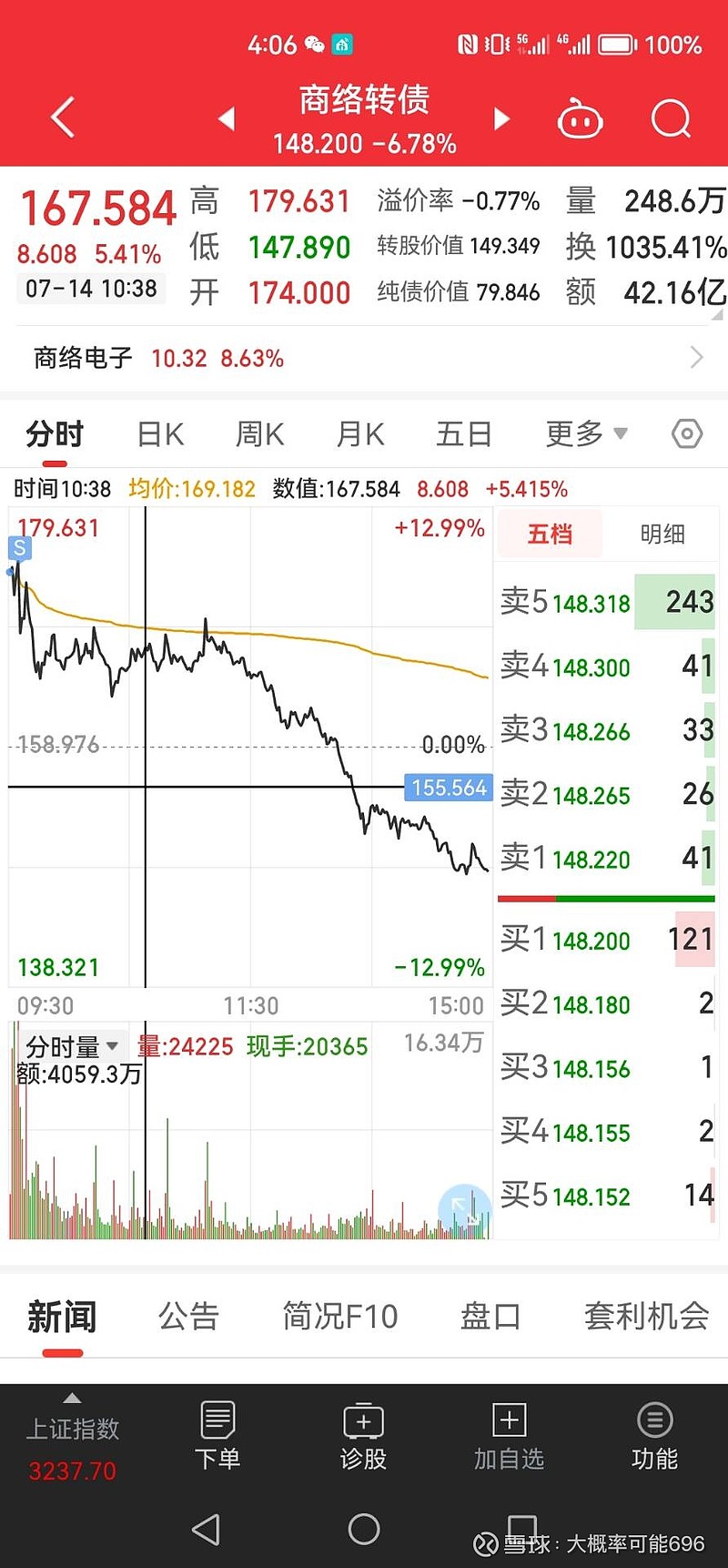The height and width of the screenshot is (1568, 728).
Task: Open the 简况F10 tab
Action: 339,1316
